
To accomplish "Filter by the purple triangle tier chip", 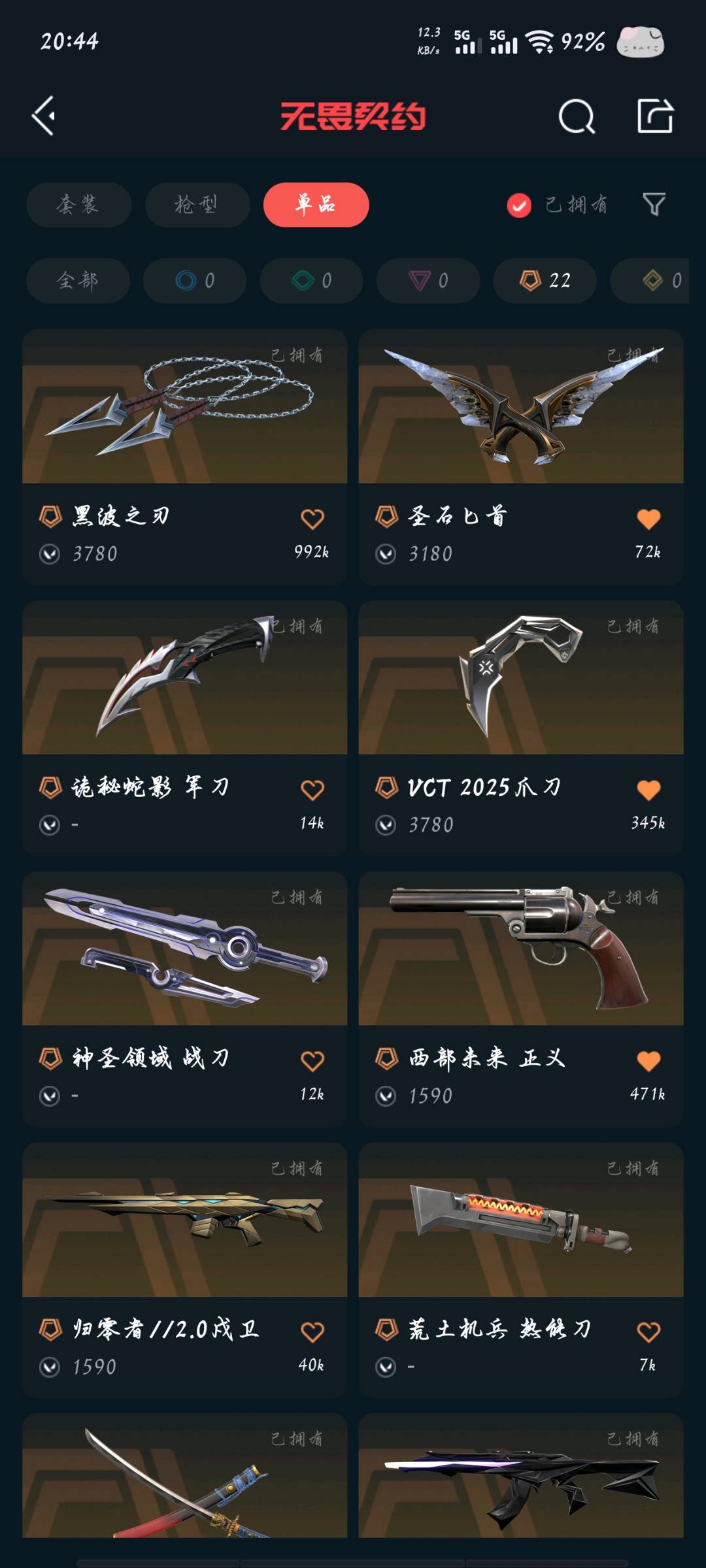I will [428, 280].
